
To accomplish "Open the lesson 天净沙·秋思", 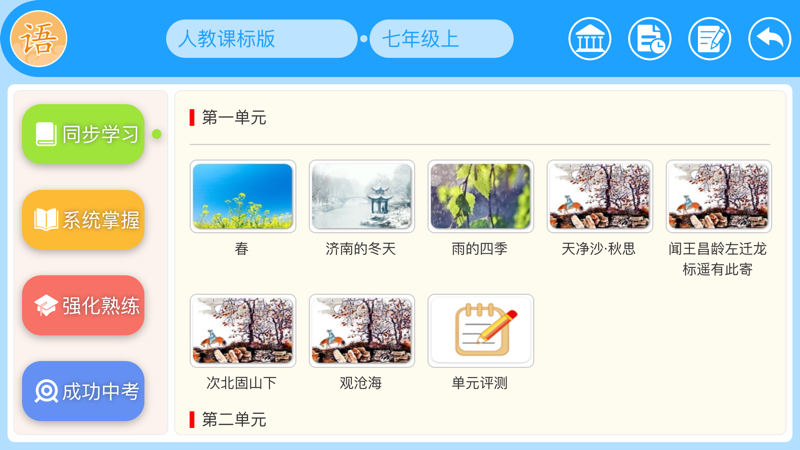I will pyautogui.click(x=599, y=197).
